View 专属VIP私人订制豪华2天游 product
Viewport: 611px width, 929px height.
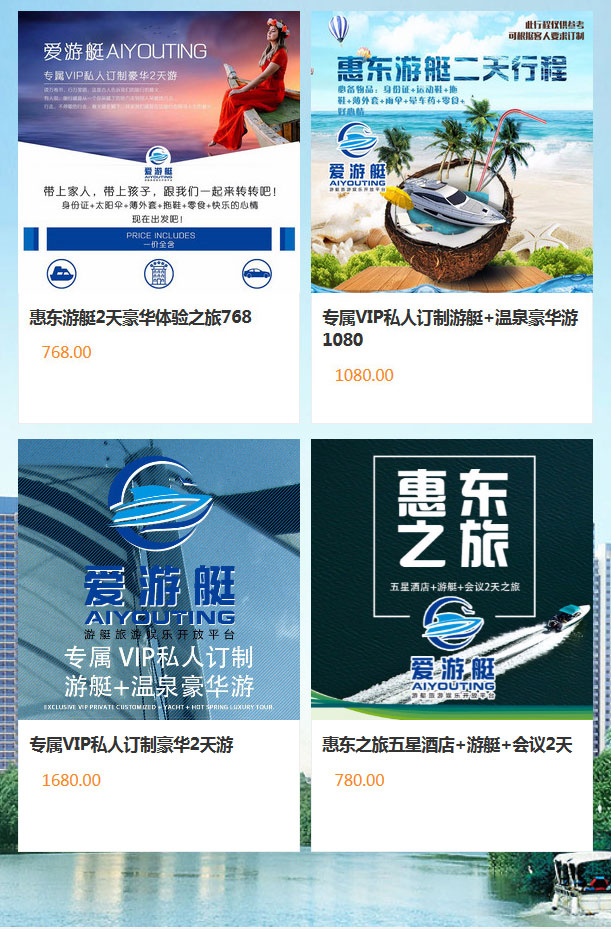[131, 745]
